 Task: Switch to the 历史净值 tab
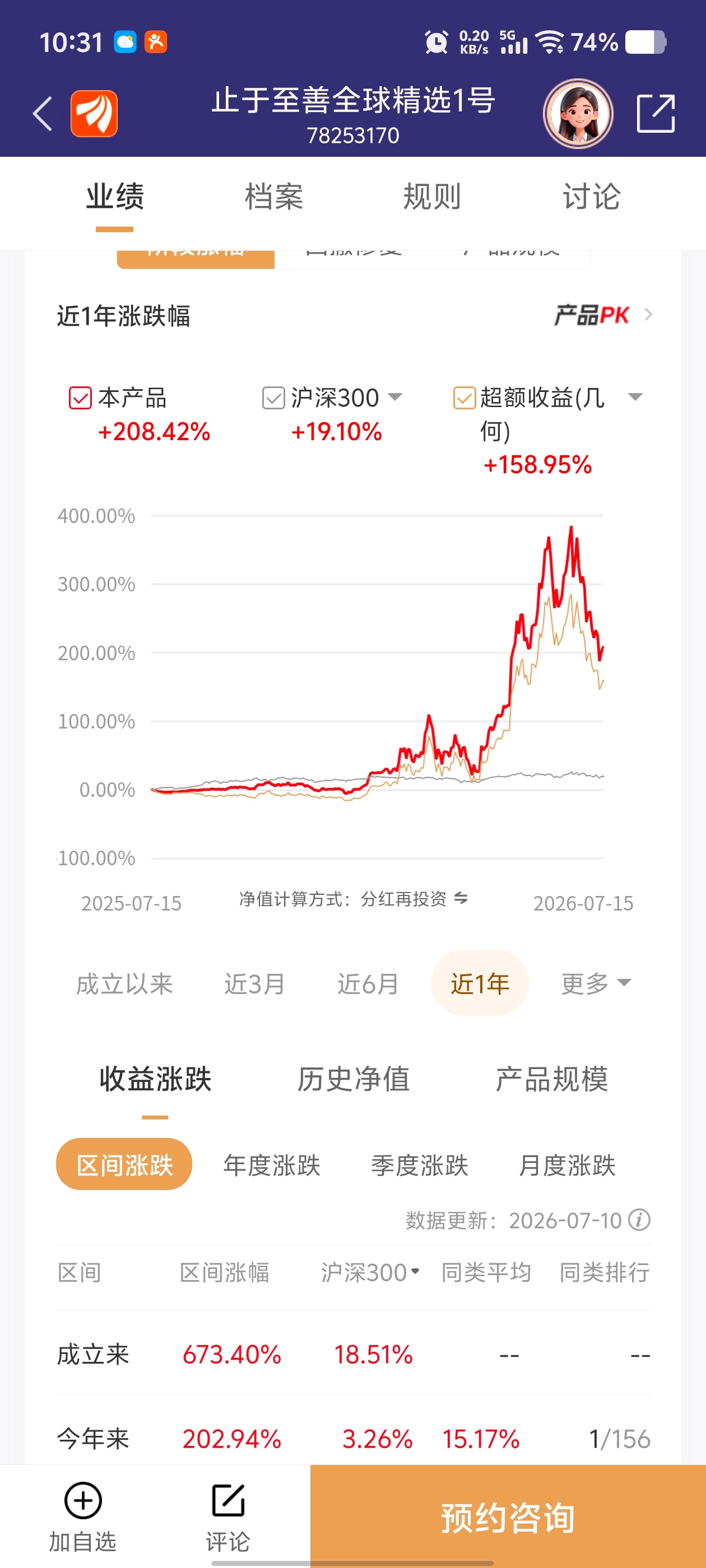354,1079
